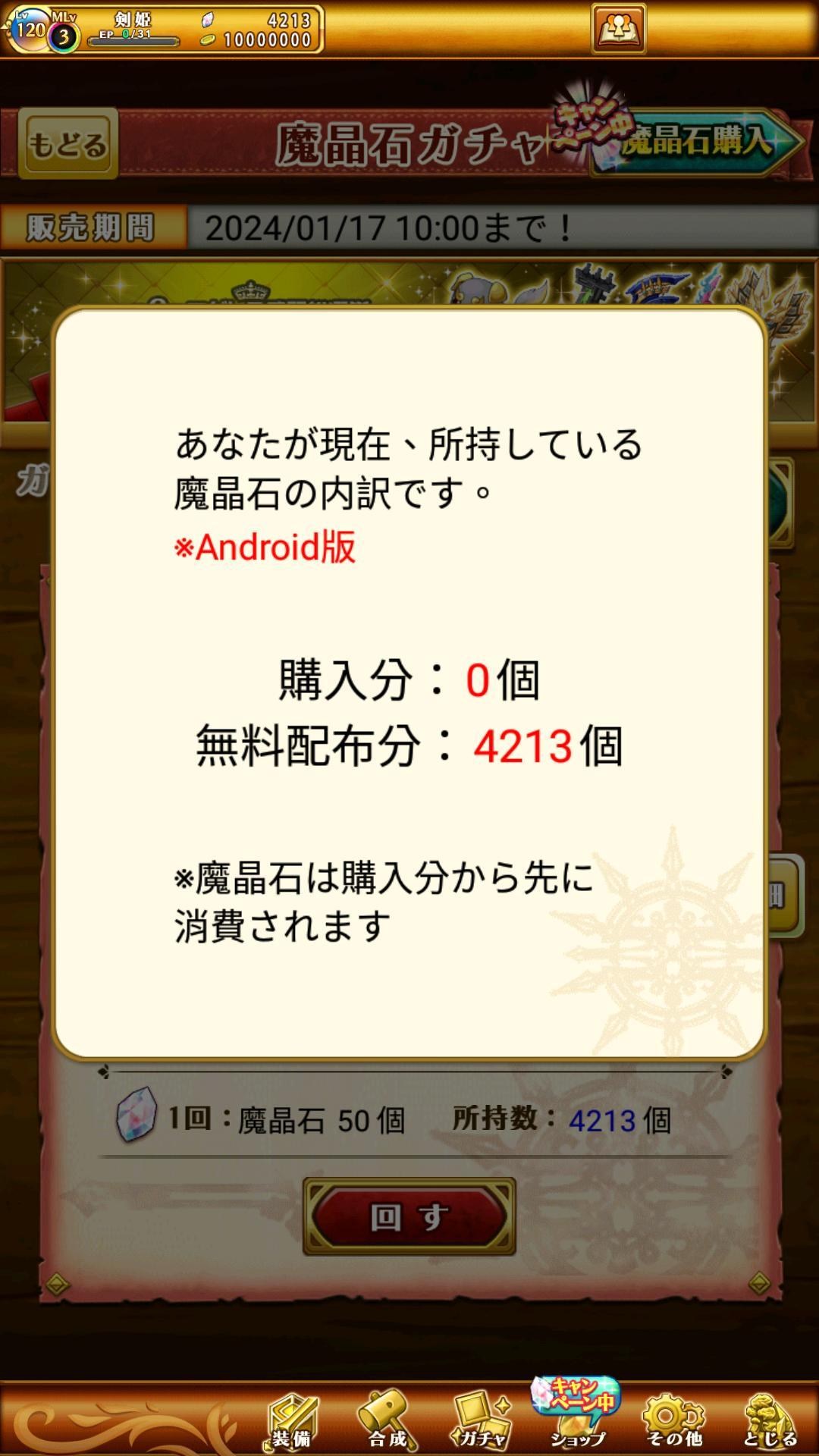
Task: Open the 魔晶石購入 purchase button
Action: pos(696,142)
